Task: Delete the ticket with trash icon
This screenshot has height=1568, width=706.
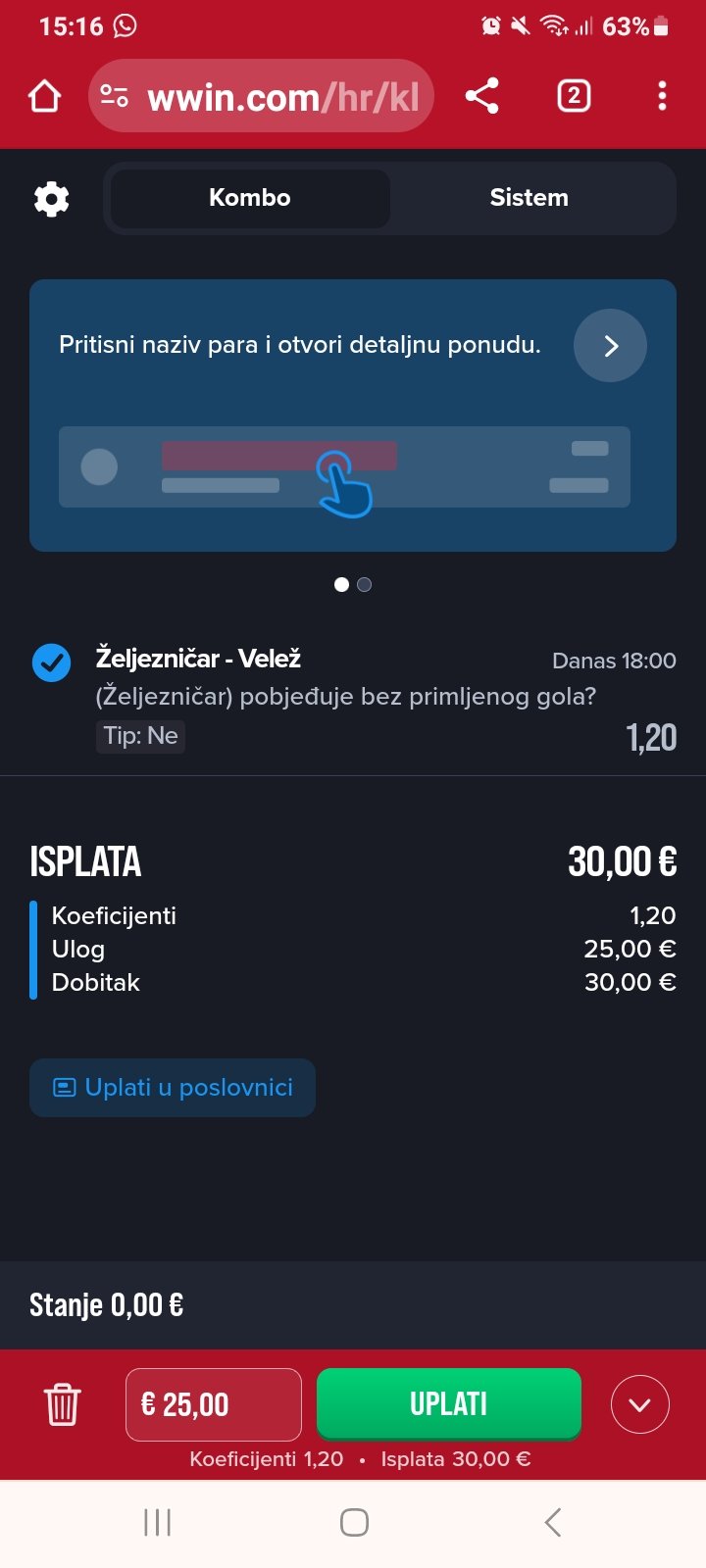Action: (x=62, y=1404)
